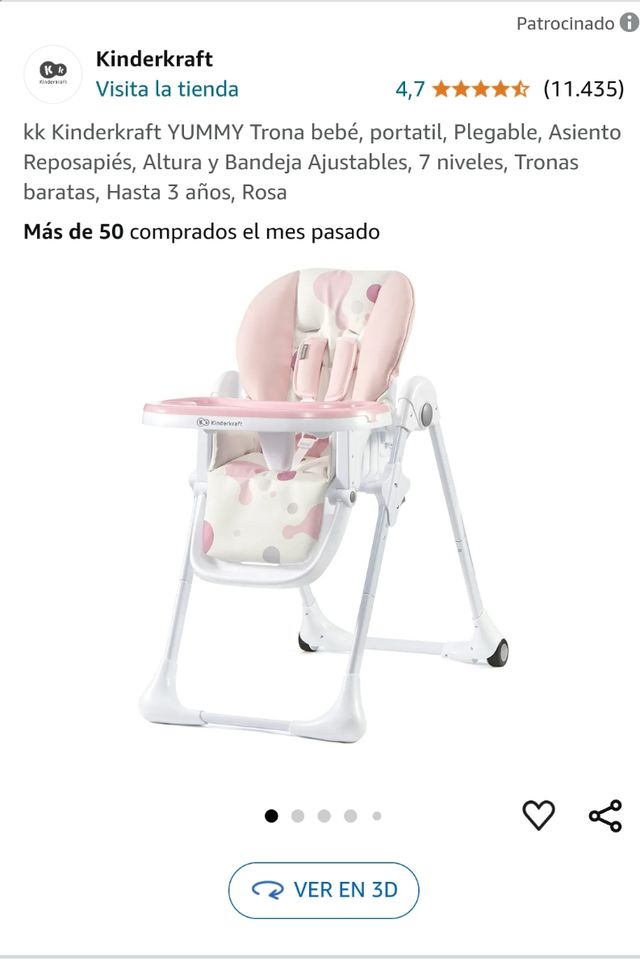Image resolution: width=640 pixels, height=968 pixels.
Task: Add product to wishlist with heart icon
Action: point(539,816)
